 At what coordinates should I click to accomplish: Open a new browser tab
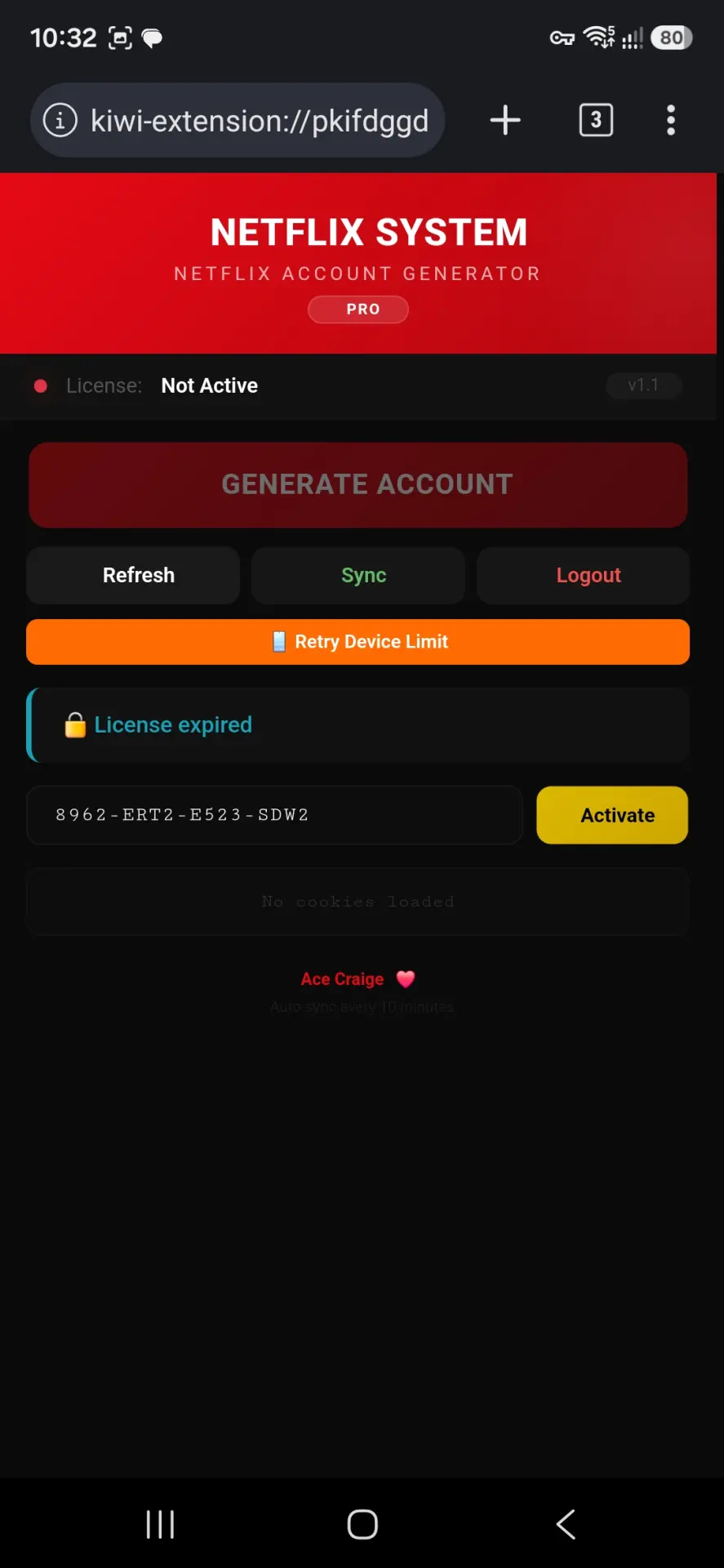tap(505, 120)
